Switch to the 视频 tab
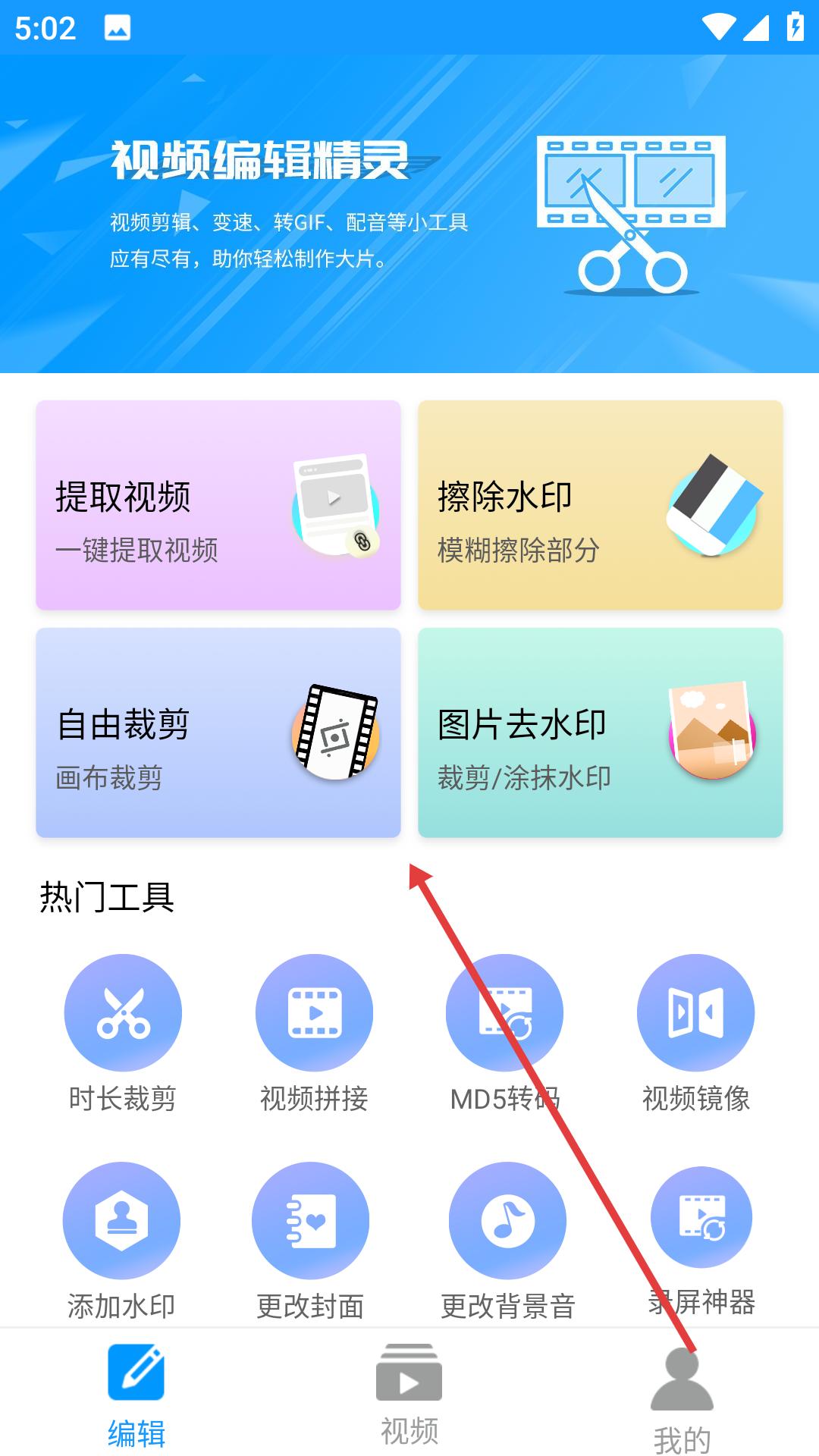 tap(409, 1395)
